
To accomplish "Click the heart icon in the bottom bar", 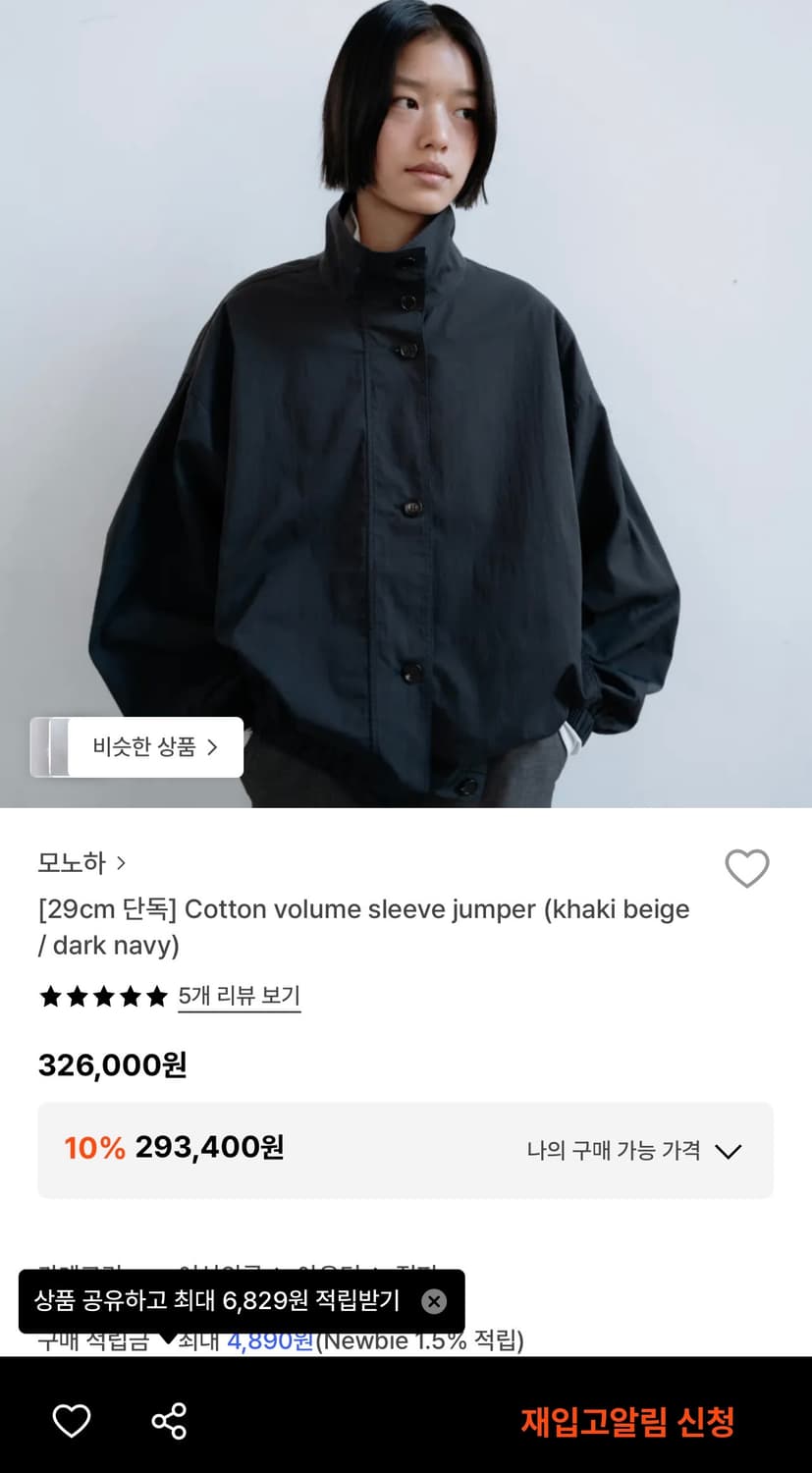I will [70, 1420].
